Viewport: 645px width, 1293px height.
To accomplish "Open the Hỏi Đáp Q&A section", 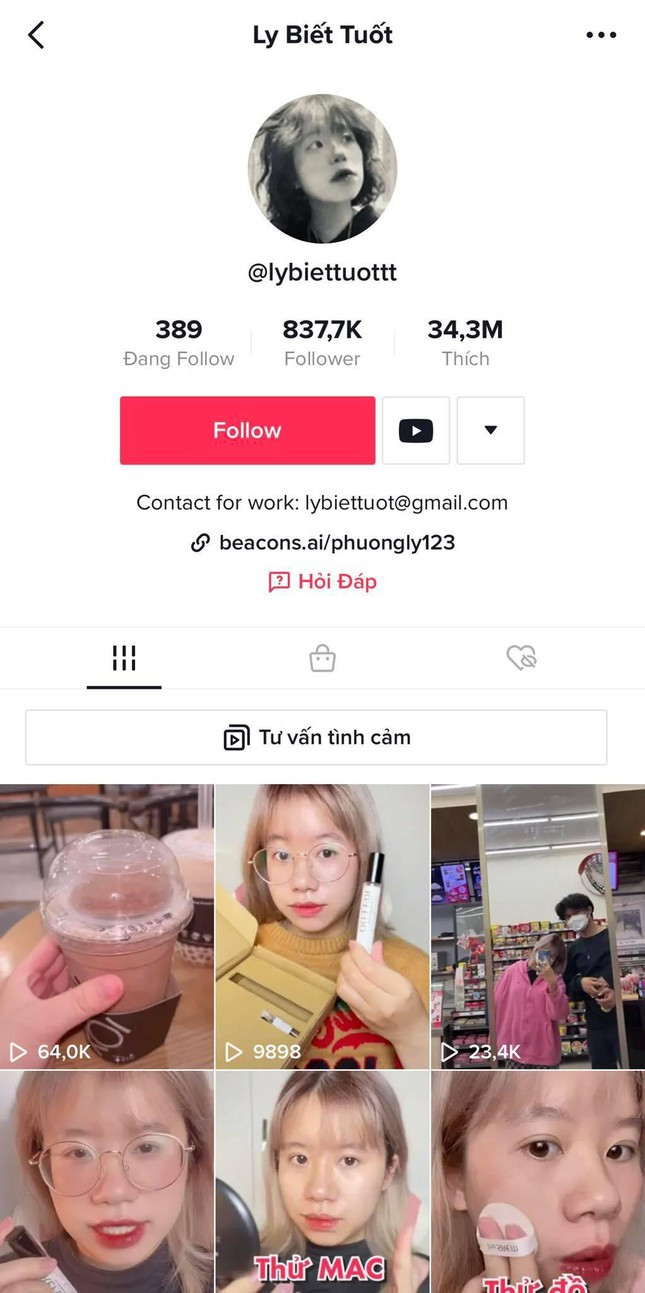I will click(323, 582).
